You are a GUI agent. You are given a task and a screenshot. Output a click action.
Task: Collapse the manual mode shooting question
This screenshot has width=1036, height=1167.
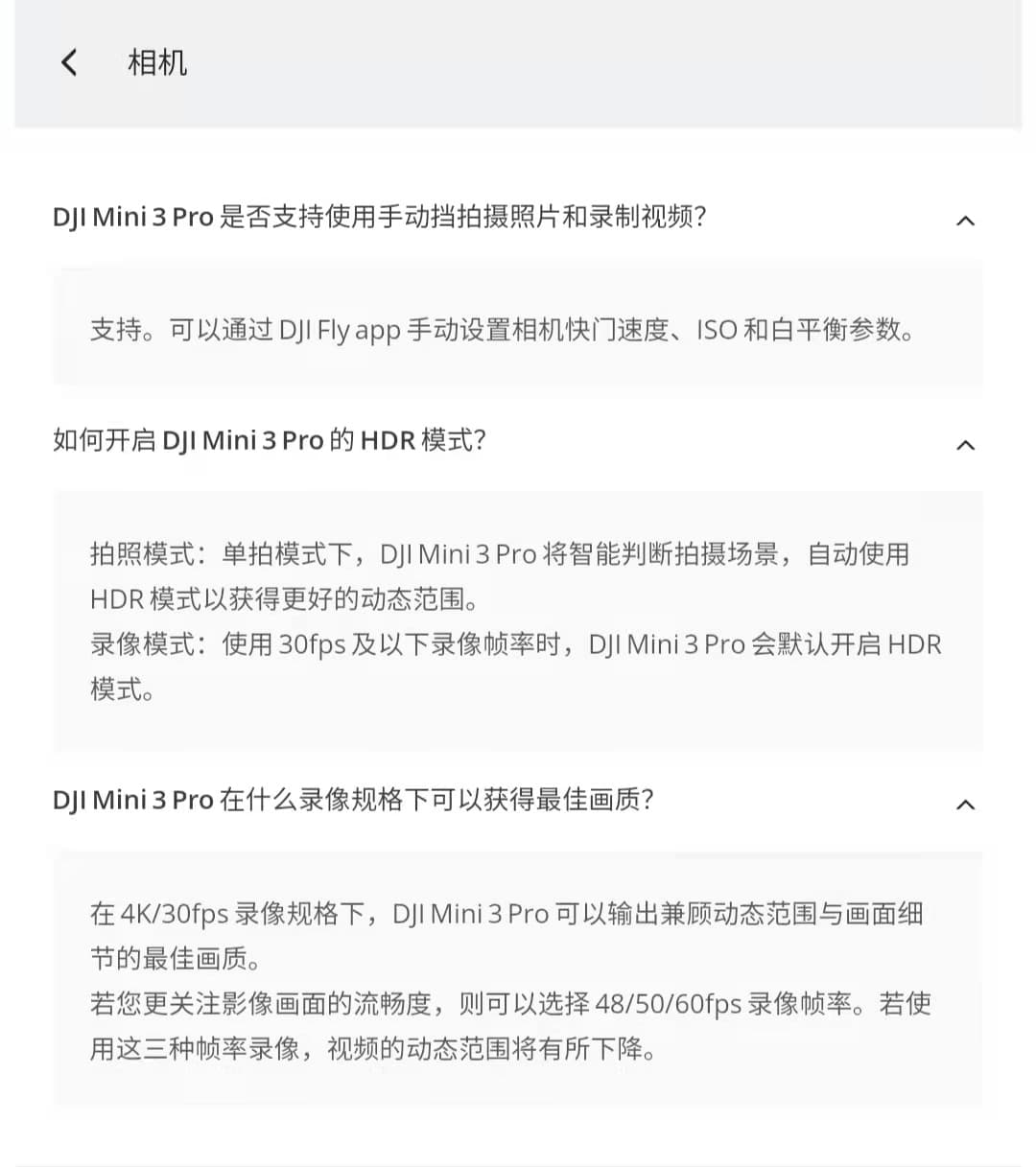[965, 221]
